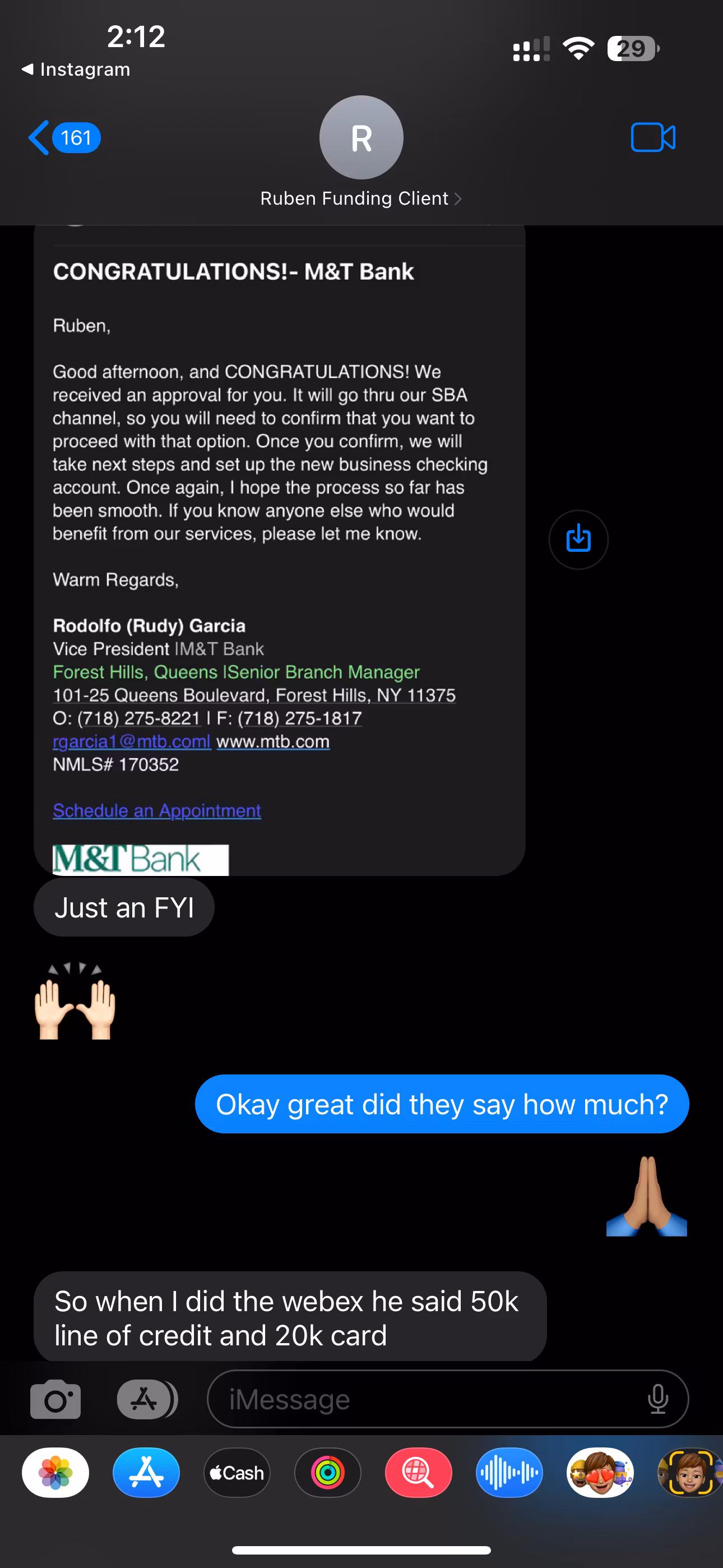Open the audio message waveform app
This screenshot has width=723, height=1568.
[x=509, y=1473]
